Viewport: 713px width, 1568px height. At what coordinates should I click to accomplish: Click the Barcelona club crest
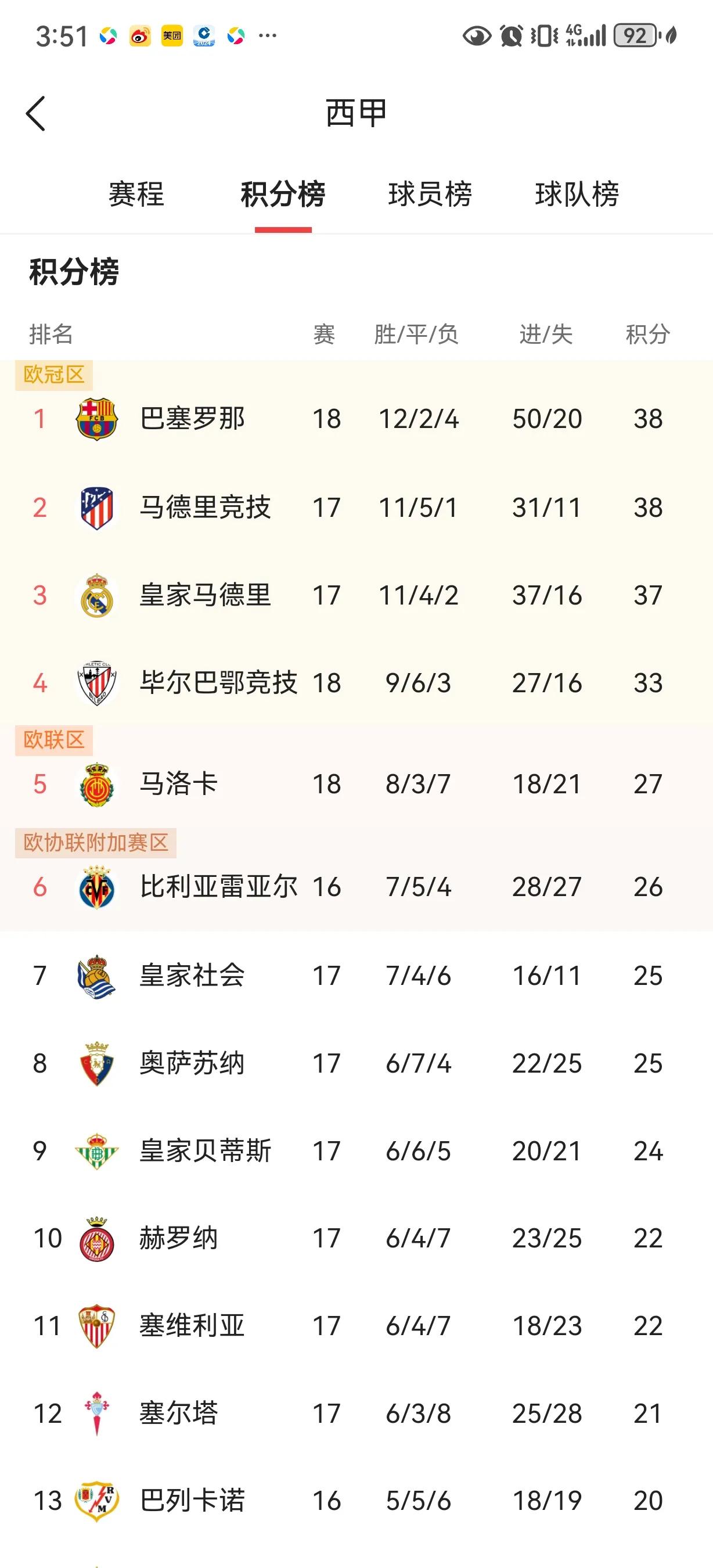(x=96, y=418)
